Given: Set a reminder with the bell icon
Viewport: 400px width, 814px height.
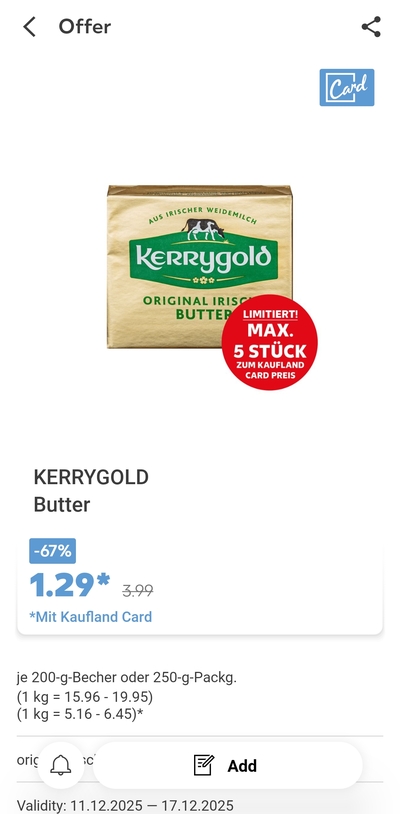Looking at the screenshot, I should pyautogui.click(x=61, y=765).
